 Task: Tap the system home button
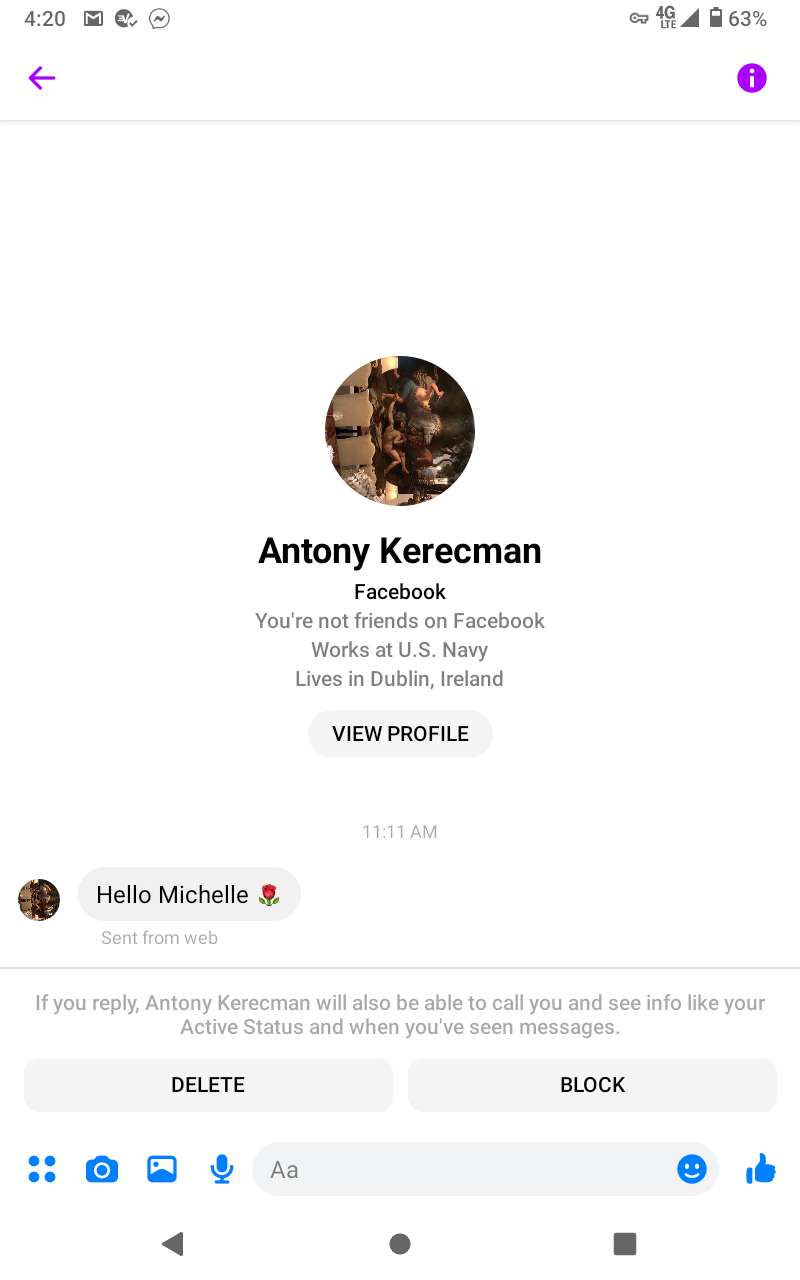pos(400,1243)
